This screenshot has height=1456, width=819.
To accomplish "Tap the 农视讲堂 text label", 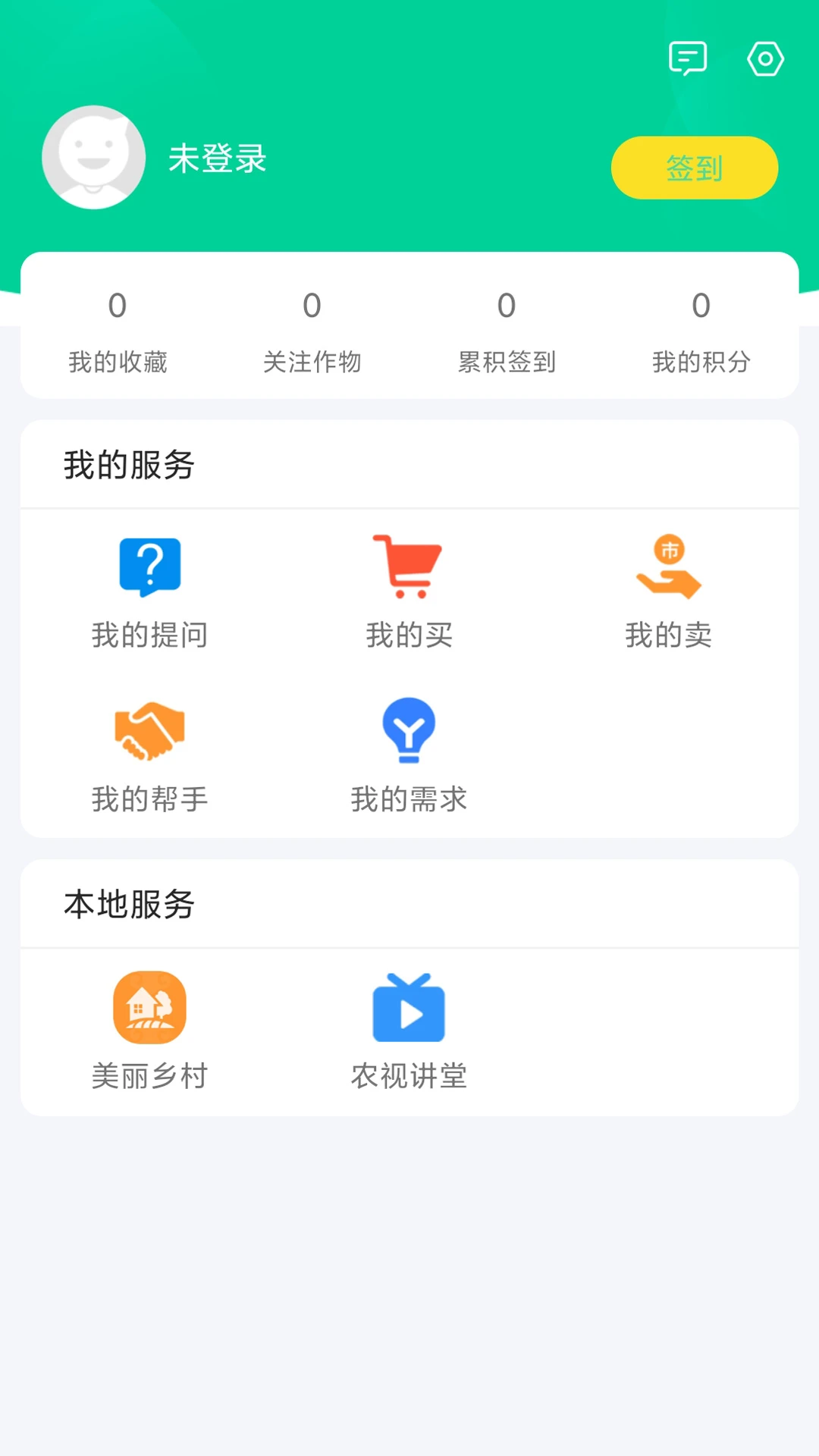I will (x=409, y=1076).
